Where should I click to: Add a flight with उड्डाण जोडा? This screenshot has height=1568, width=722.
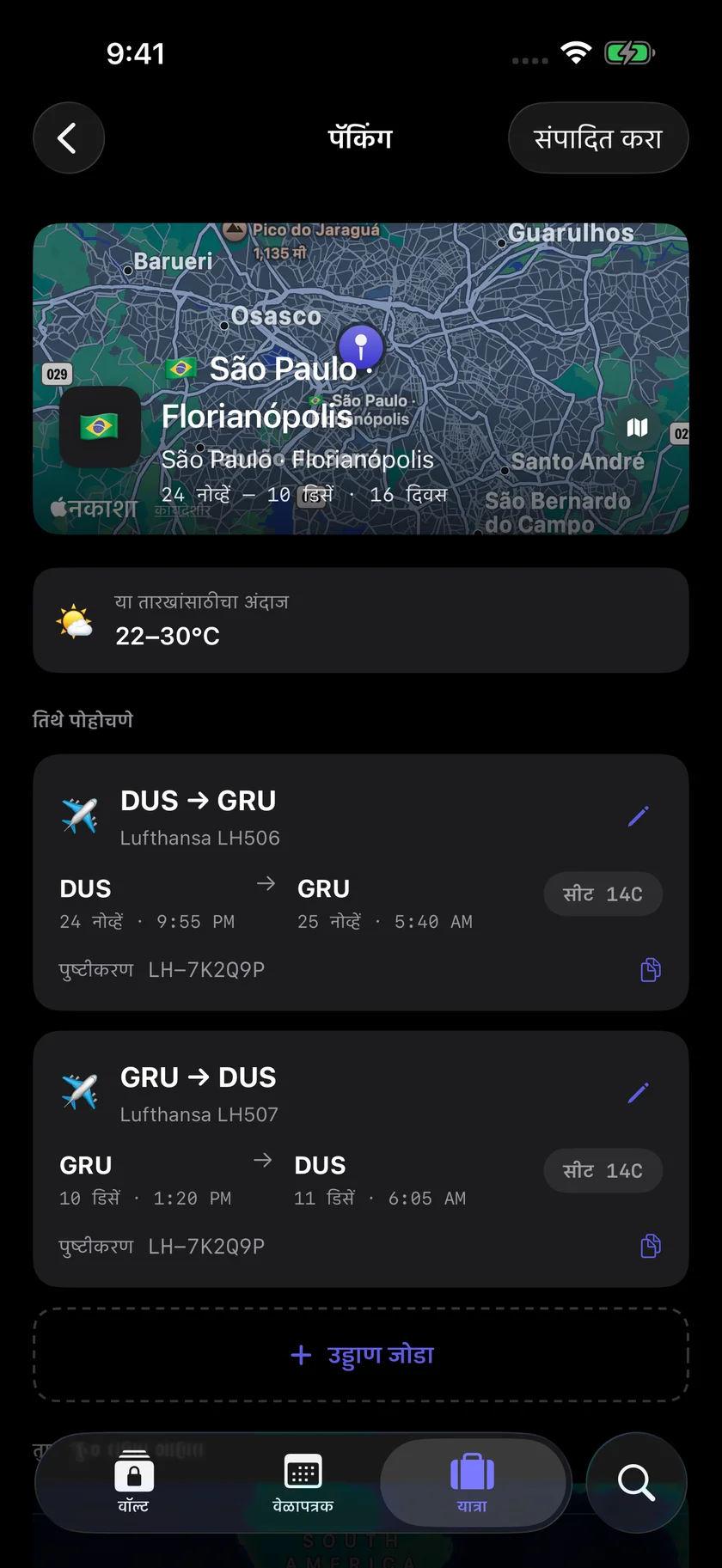(x=361, y=1355)
